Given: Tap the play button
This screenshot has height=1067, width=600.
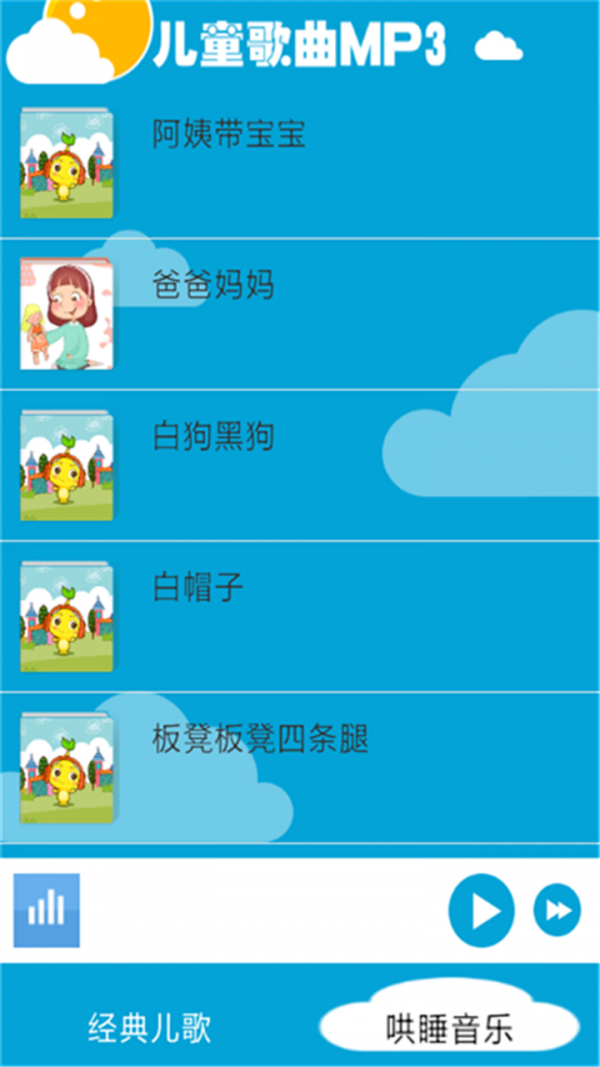Looking at the screenshot, I should pos(481,910).
